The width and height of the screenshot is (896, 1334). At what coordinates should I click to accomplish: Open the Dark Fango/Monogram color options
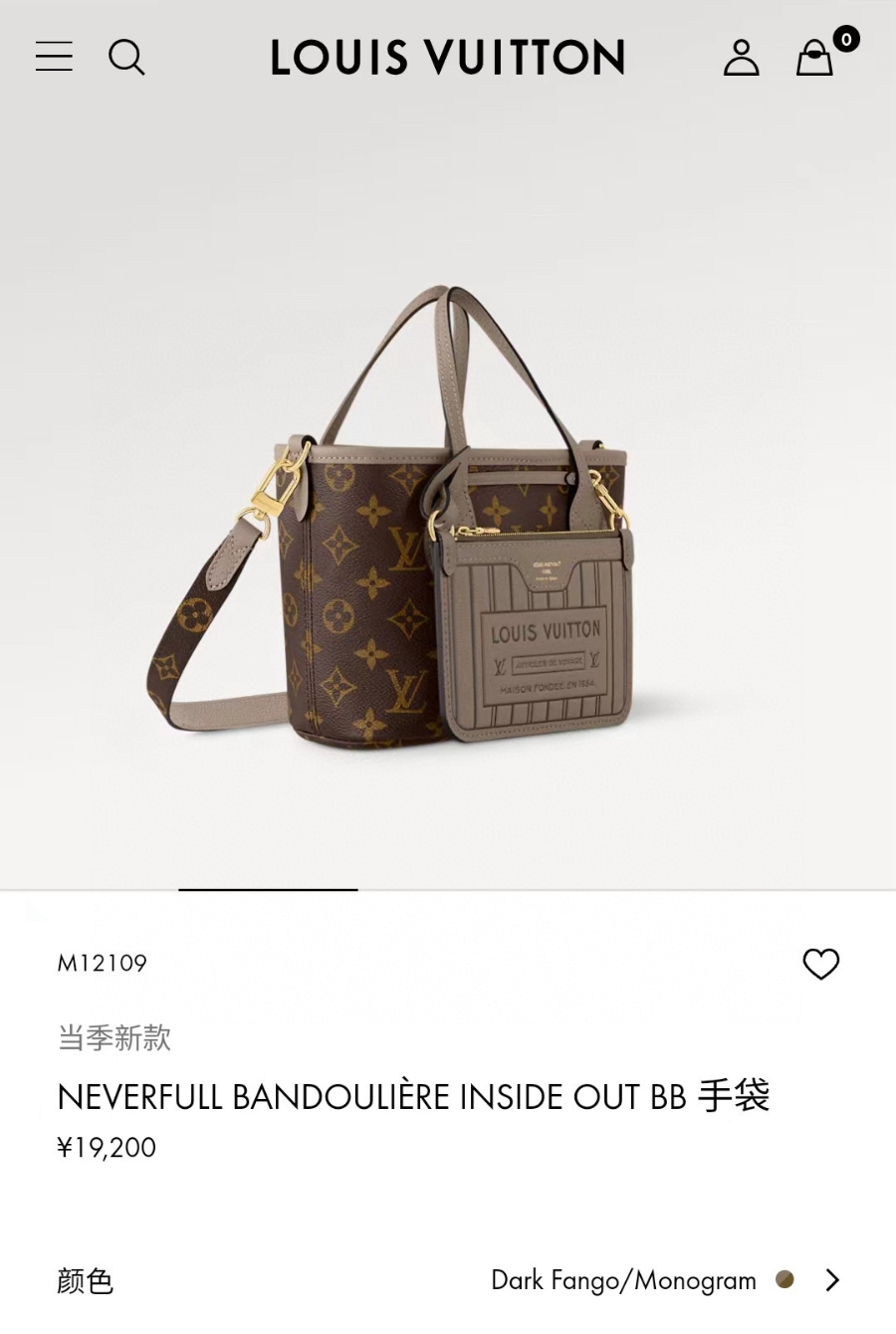point(665,1280)
